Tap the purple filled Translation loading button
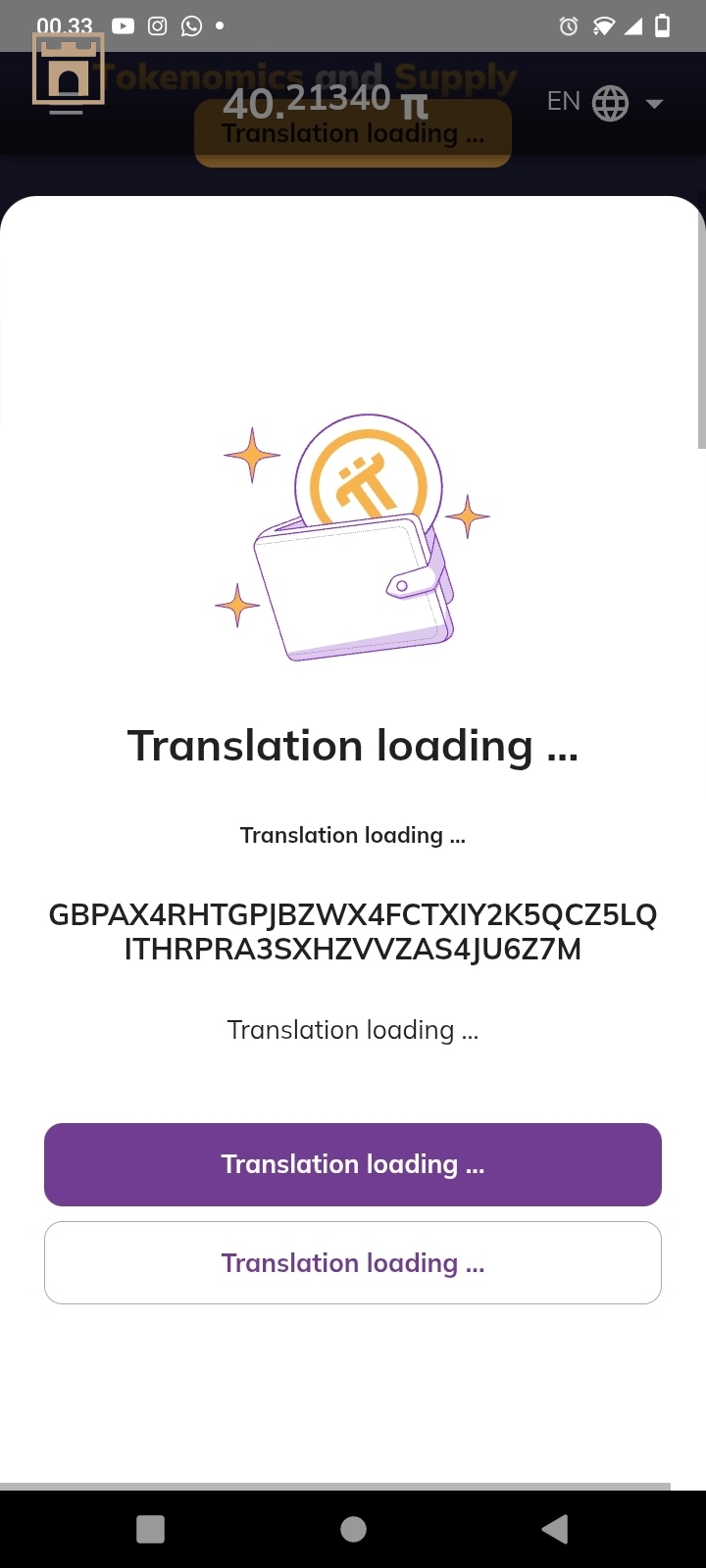Viewport: 706px width, 1568px height. (x=353, y=1164)
